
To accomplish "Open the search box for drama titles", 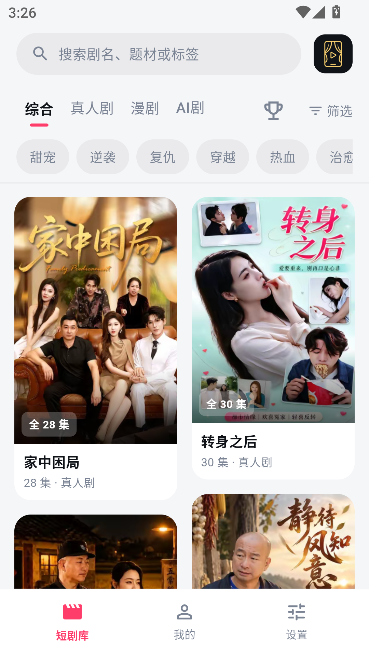I will [159, 54].
